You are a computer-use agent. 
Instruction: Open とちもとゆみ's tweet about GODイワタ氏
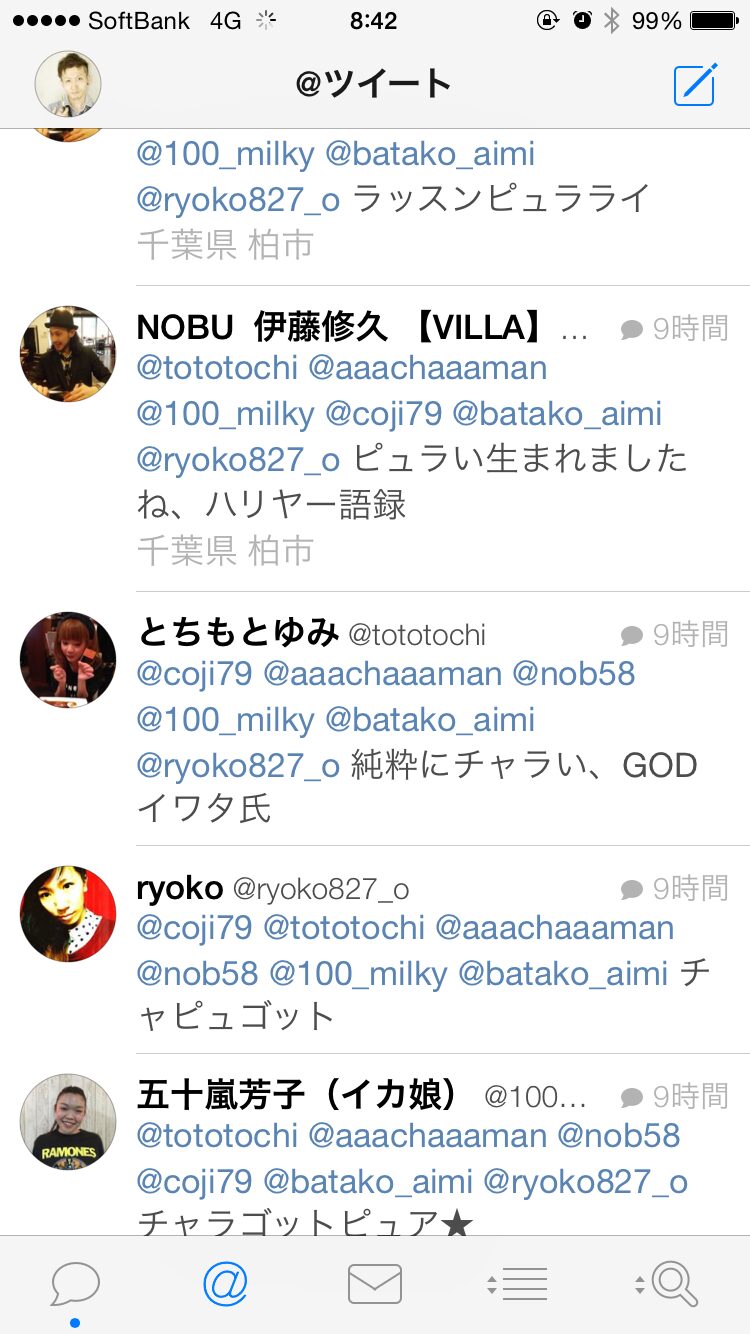tap(375, 718)
